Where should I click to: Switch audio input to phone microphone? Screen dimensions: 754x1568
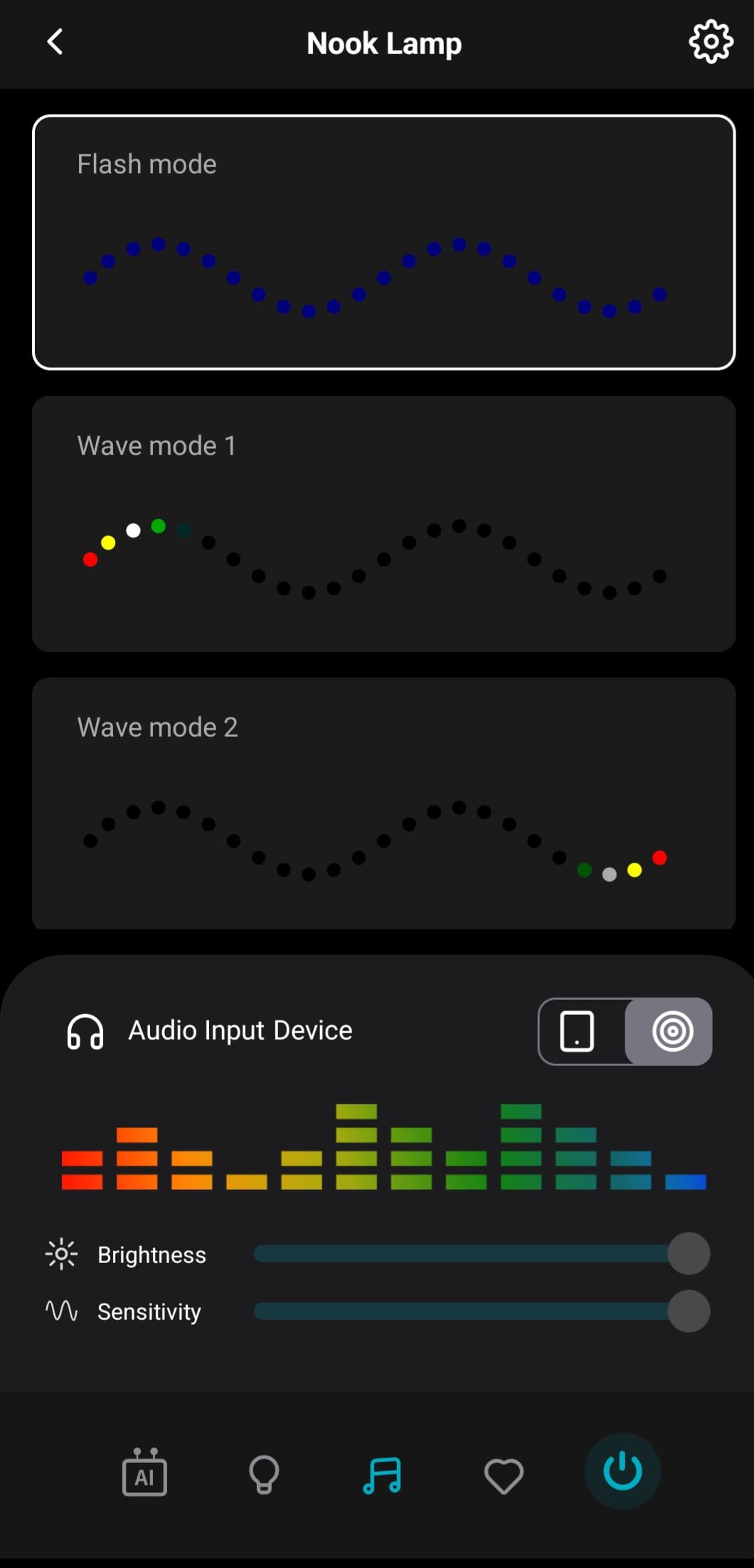coord(577,1031)
